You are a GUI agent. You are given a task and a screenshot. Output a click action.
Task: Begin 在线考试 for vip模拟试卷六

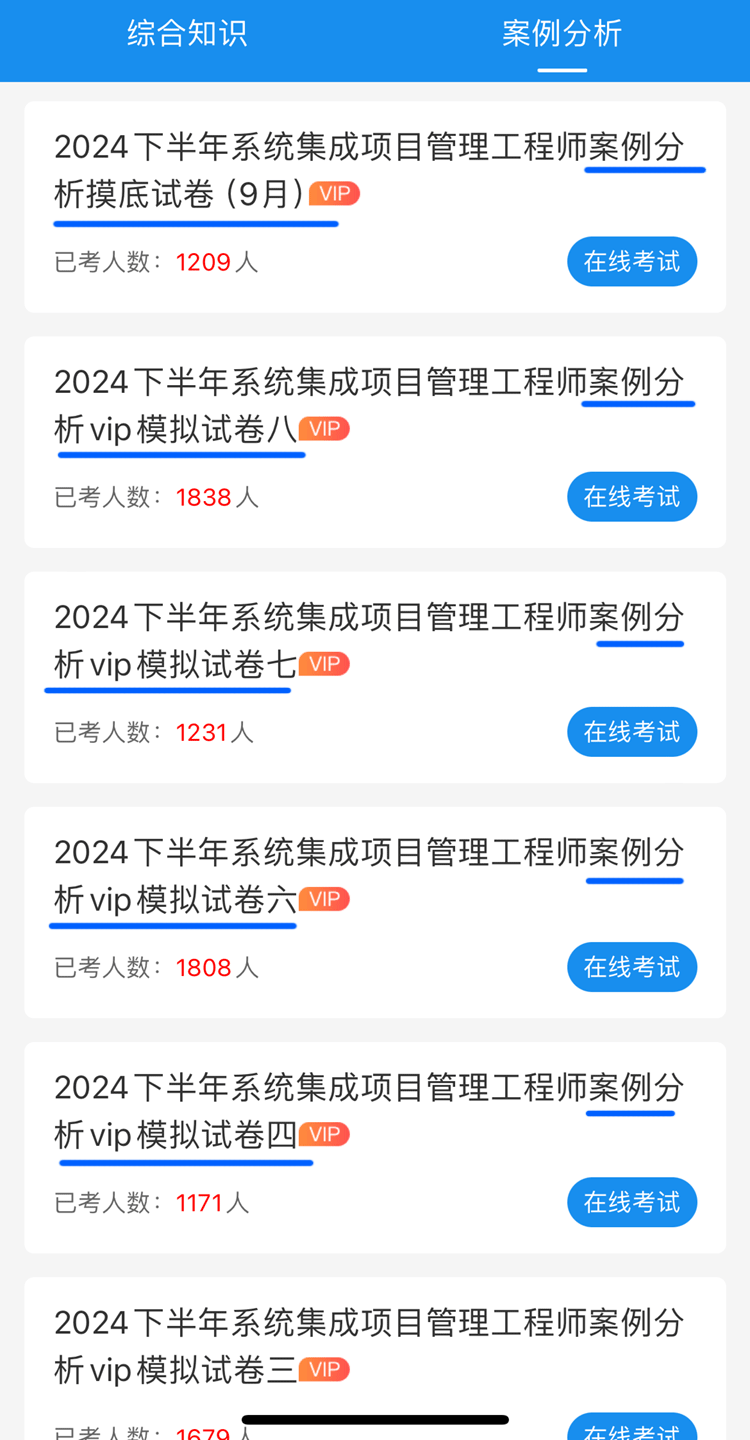[x=632, y=967]
